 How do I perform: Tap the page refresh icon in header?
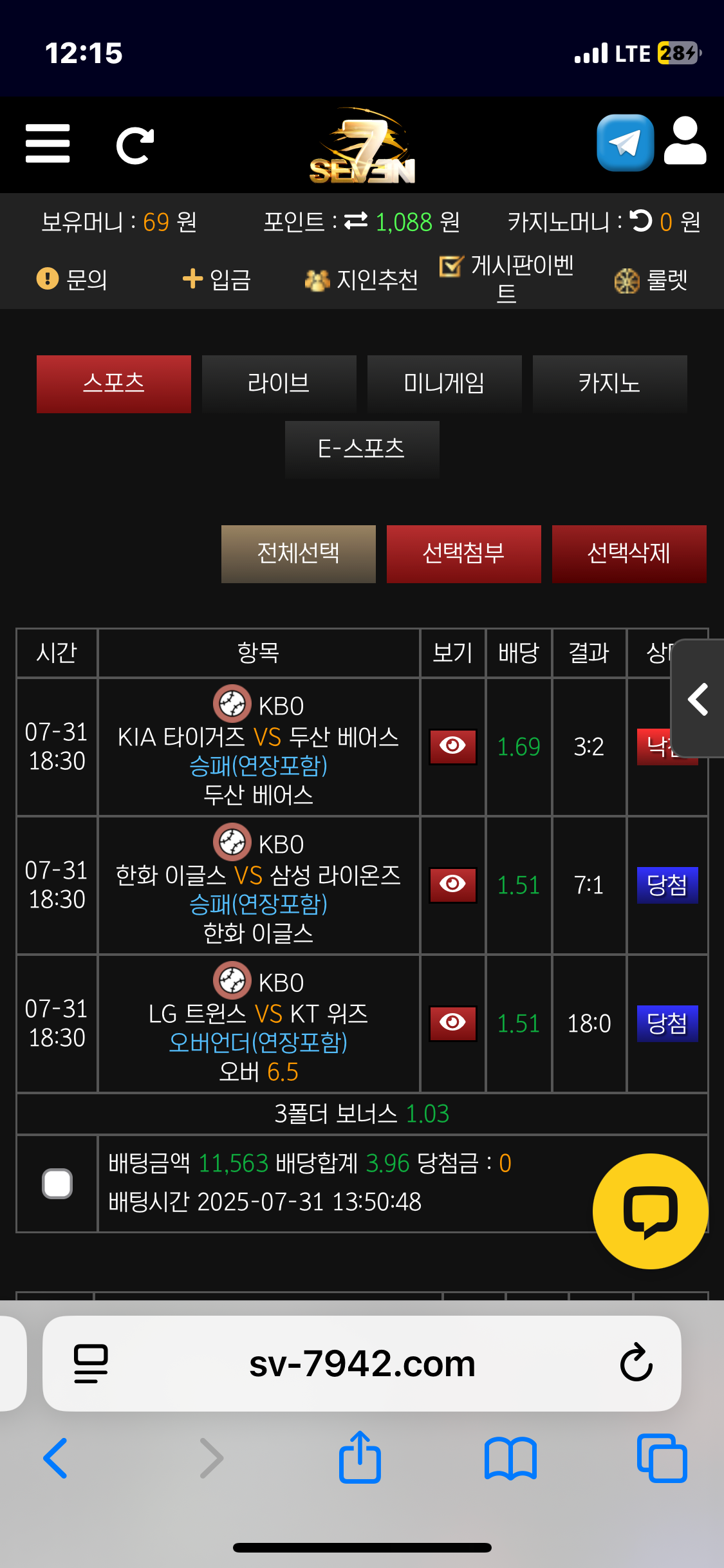(x=135, y=145)
